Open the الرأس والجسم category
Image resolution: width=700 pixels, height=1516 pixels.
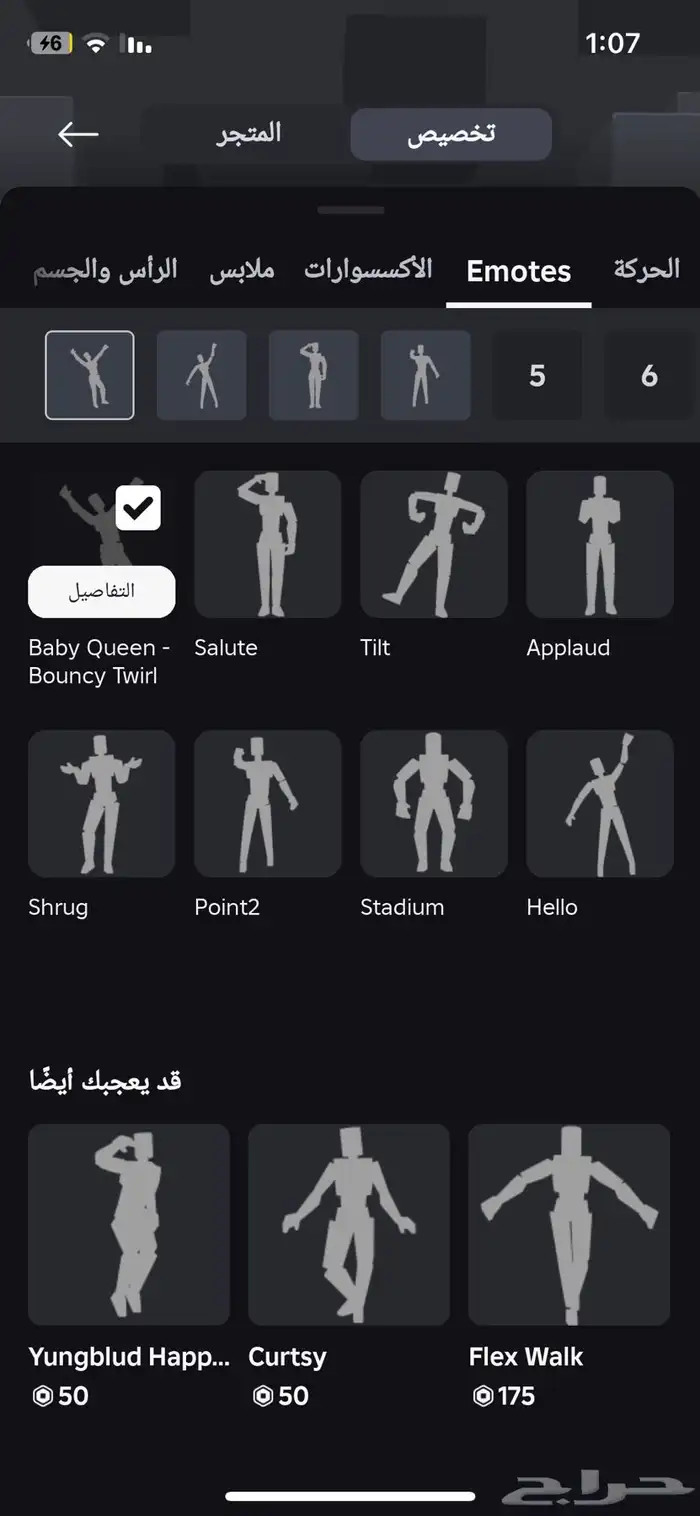coord(106,270)
